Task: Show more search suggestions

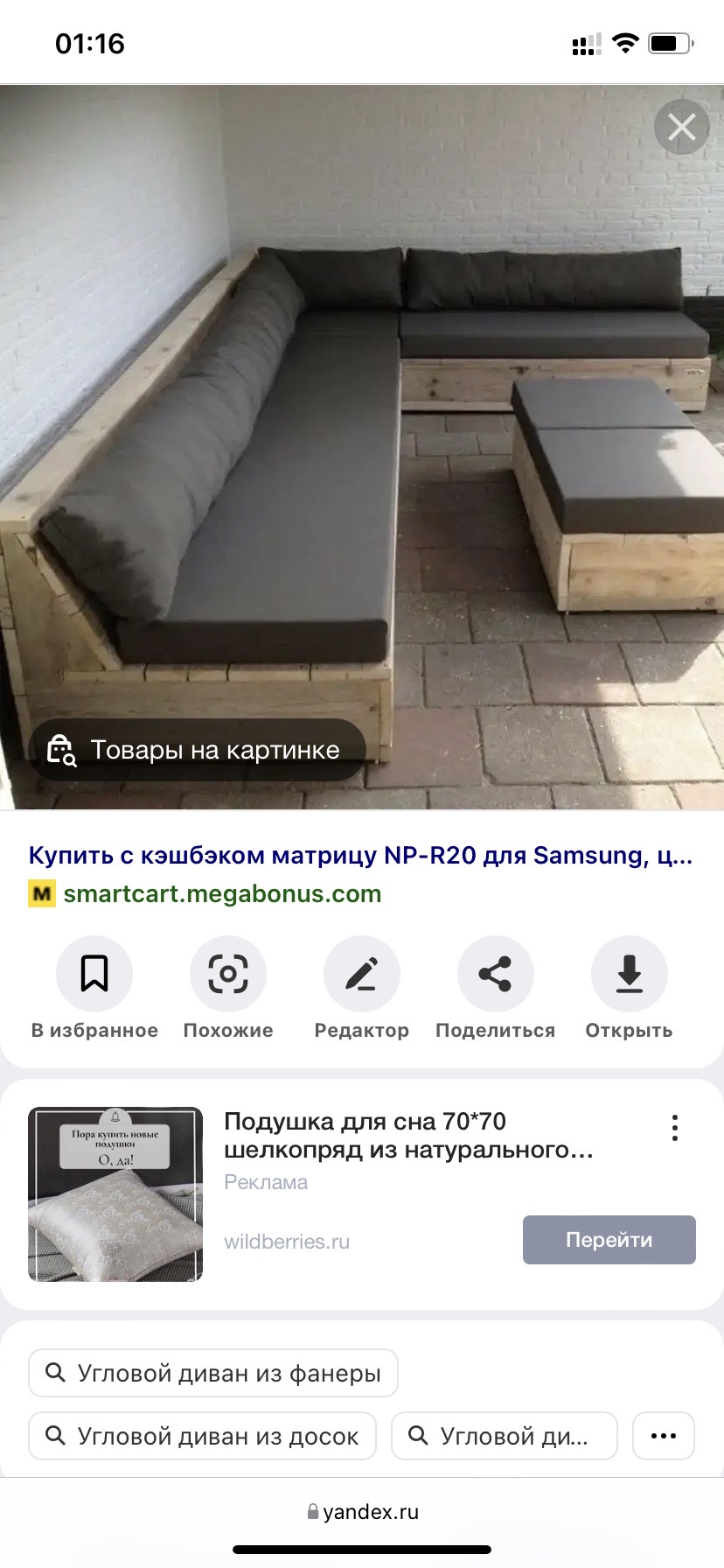Action: coord(664,1436)
